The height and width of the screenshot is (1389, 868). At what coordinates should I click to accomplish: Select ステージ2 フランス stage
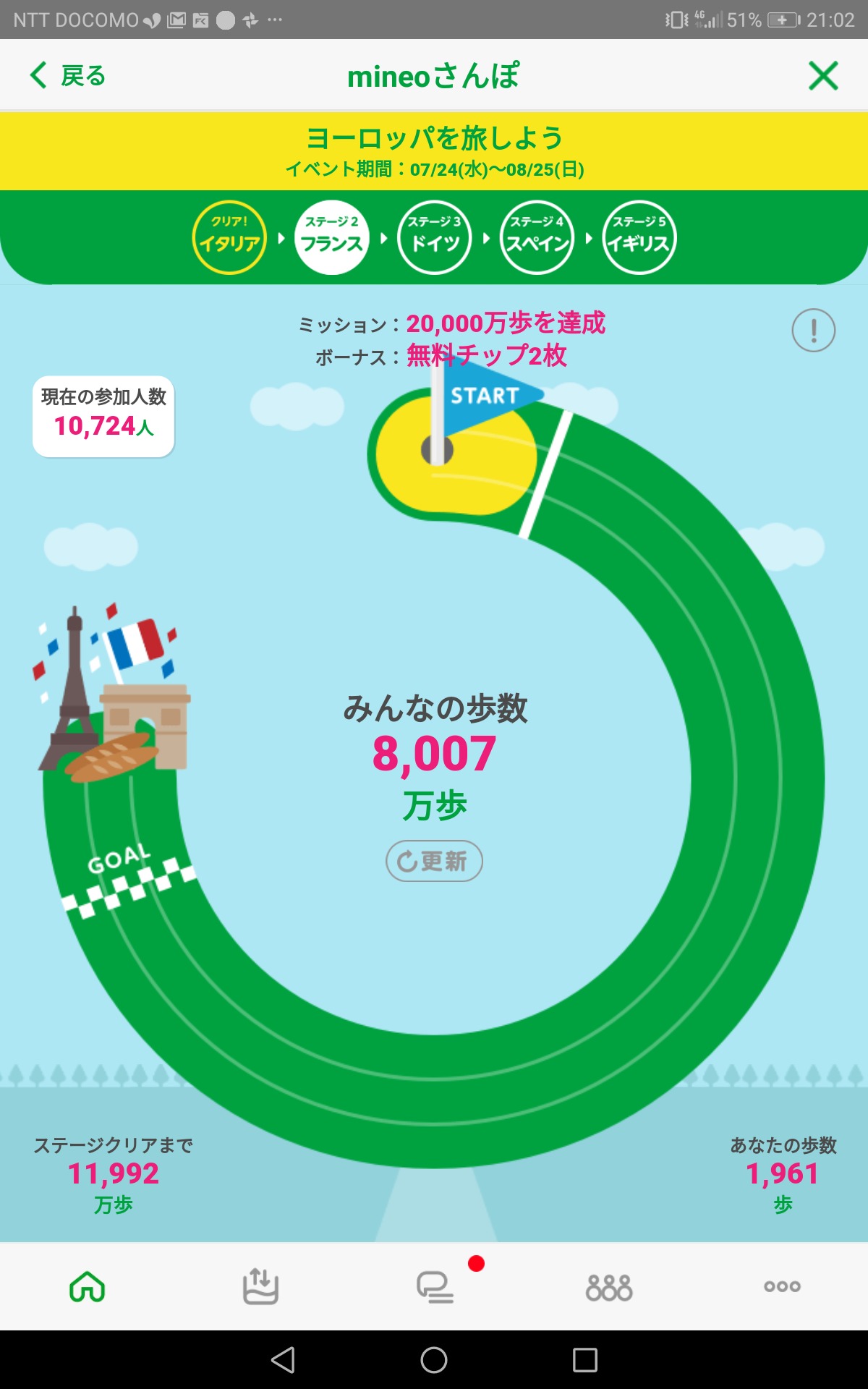[x=332, y=237]
